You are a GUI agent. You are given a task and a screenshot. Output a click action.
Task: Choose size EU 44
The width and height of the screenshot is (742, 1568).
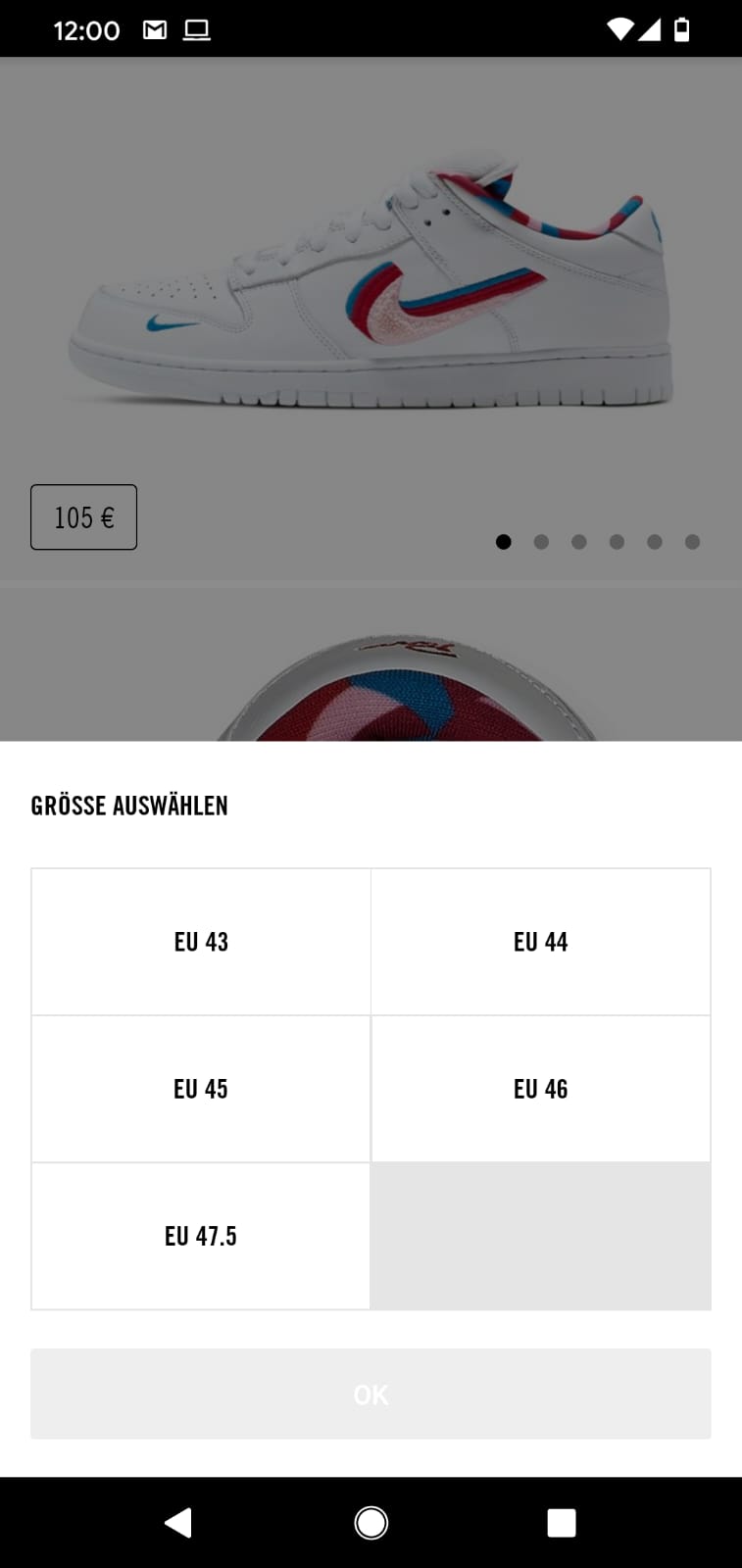[540, 942]
